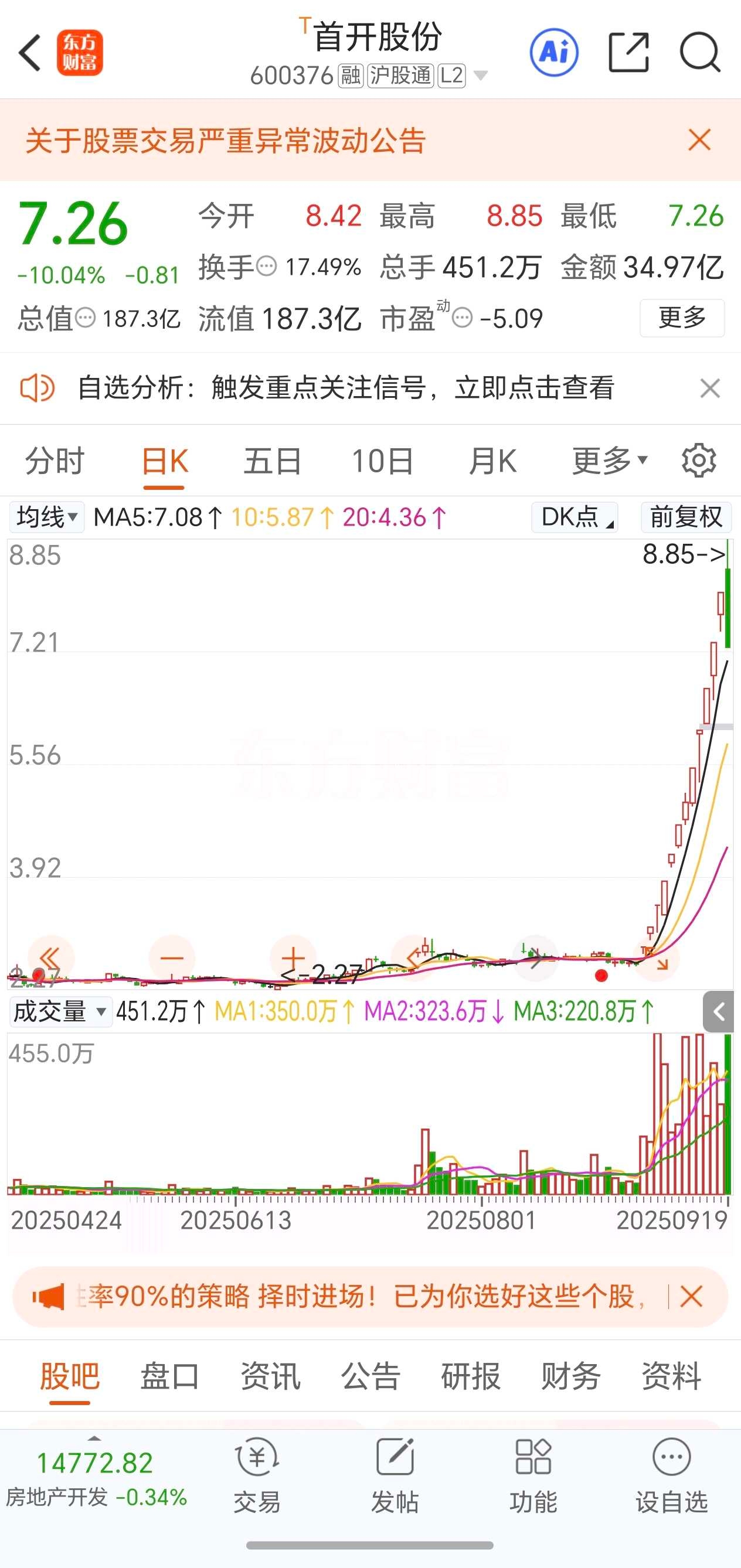The height and width of the screenshot is (1568, 741).
Task: Switch to the 分时 chart tab
Action: point(55,461)
